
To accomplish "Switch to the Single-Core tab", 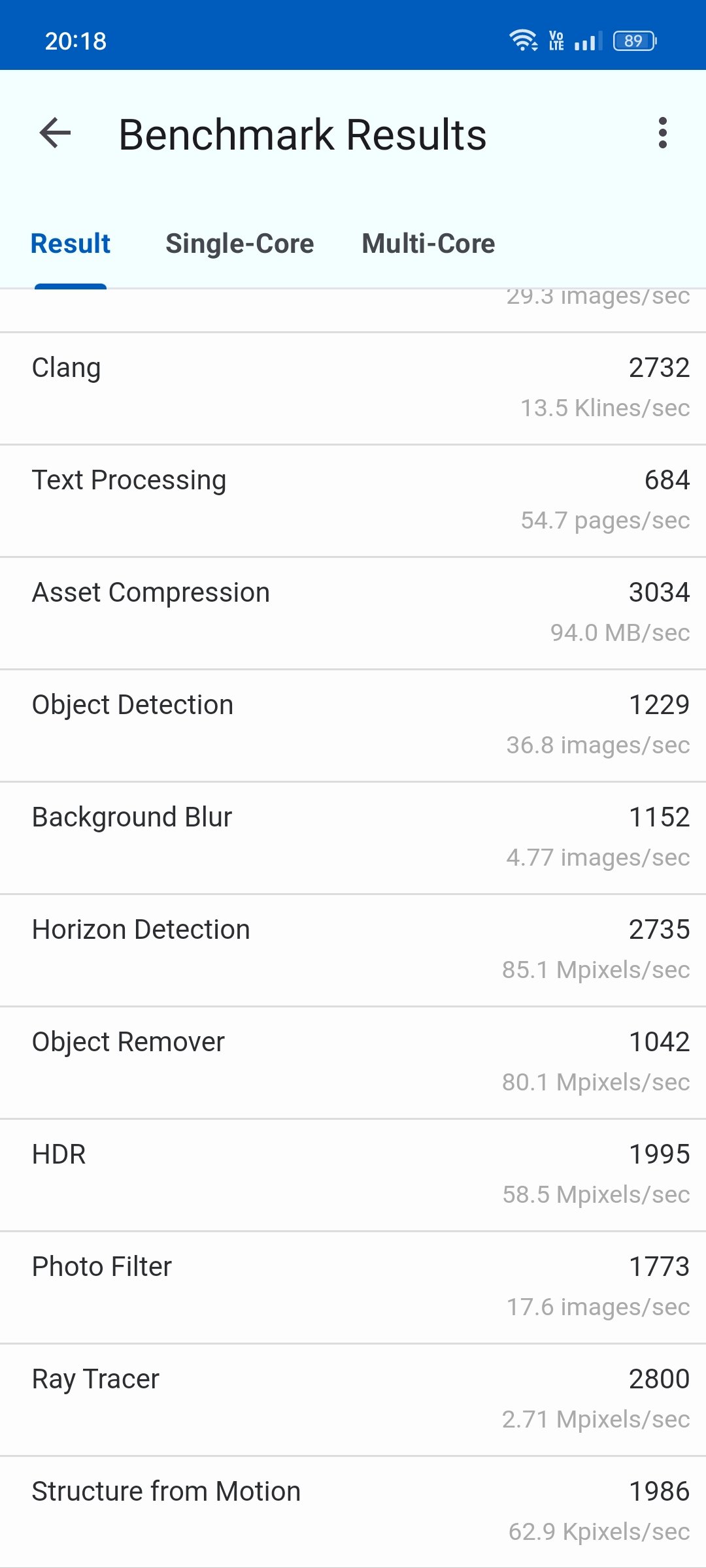I will [x=240, y=244].
